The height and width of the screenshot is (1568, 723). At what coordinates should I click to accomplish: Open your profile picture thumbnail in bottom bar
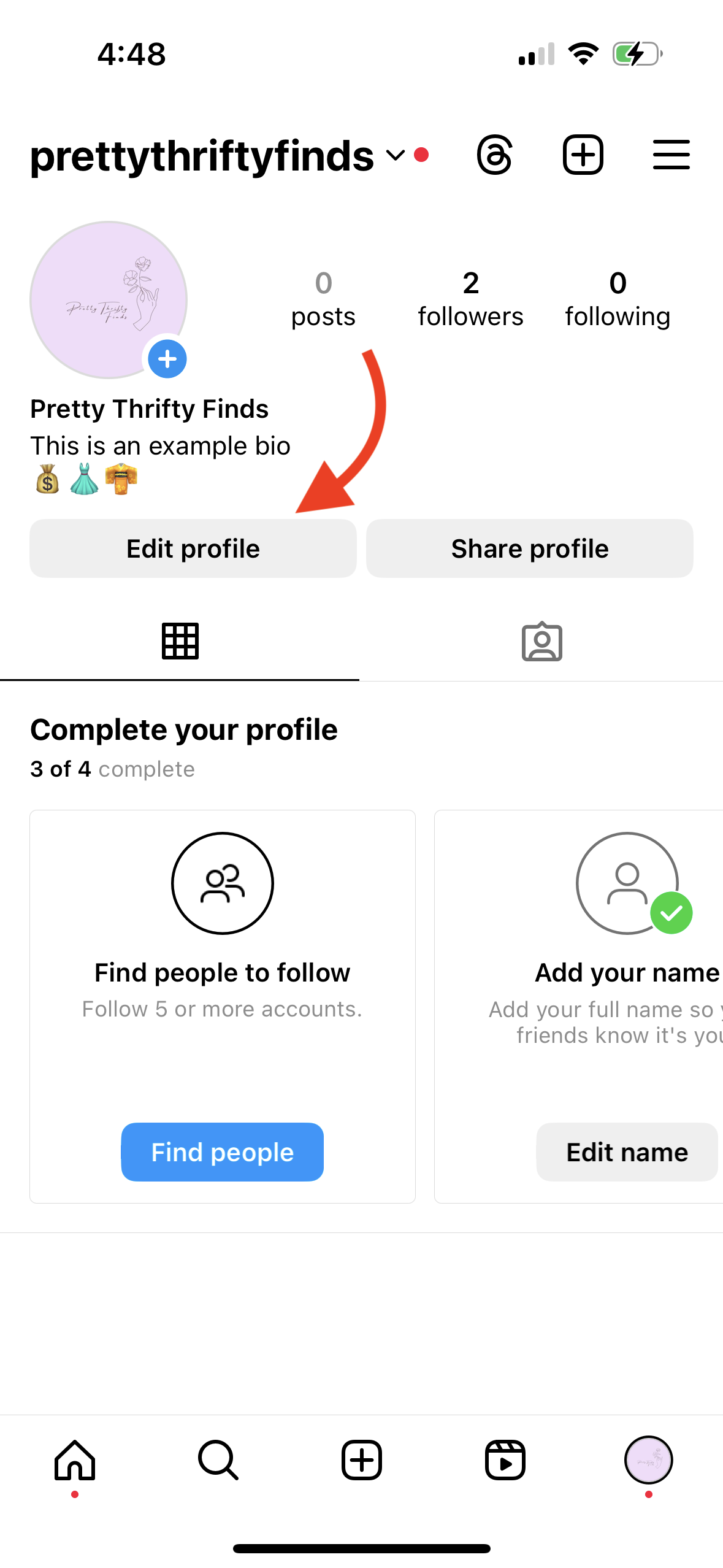[x=649, y=1460]
